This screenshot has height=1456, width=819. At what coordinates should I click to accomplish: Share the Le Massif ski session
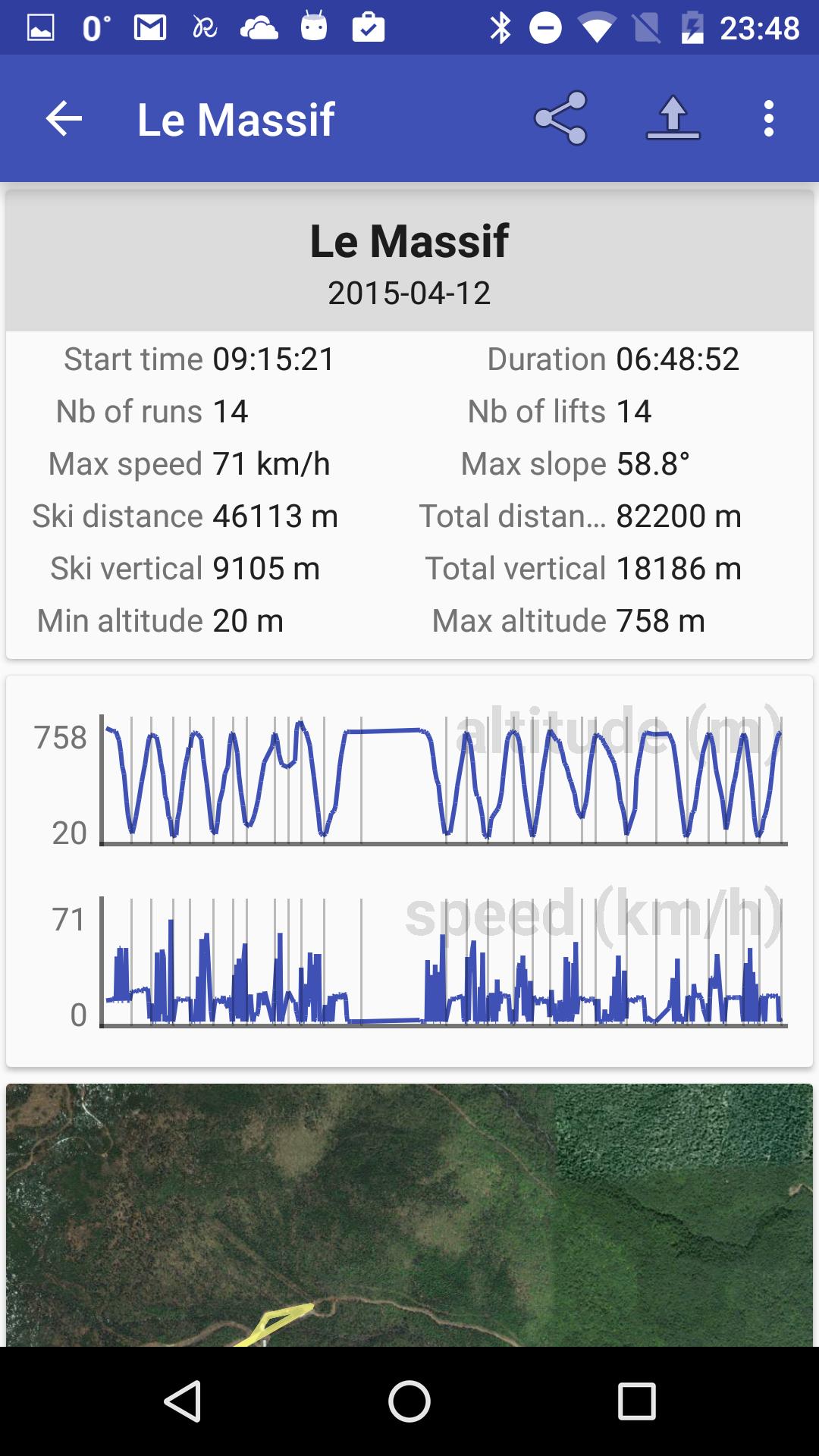pos(562,119)
